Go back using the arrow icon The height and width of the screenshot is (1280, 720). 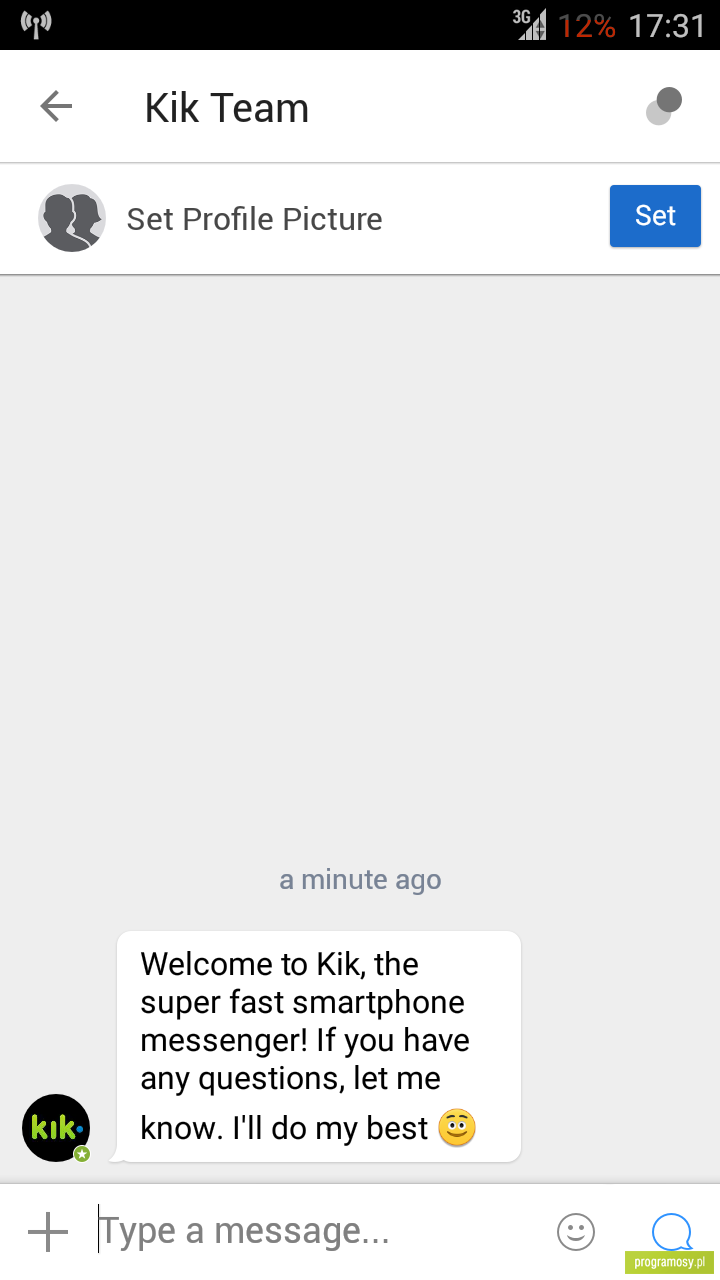[56, 106]
